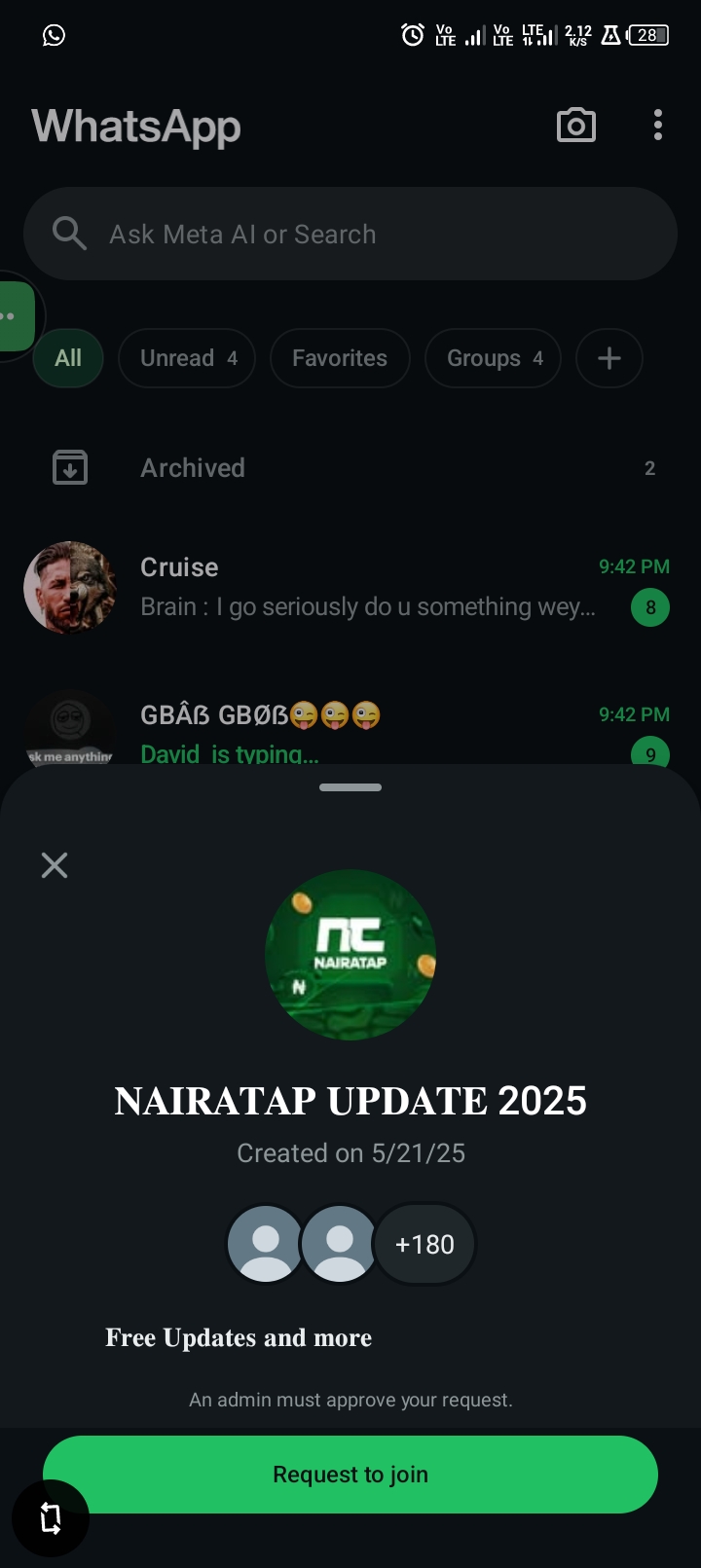
Task: Open the camera from the top bar
Action: click(x=575, y=126)
